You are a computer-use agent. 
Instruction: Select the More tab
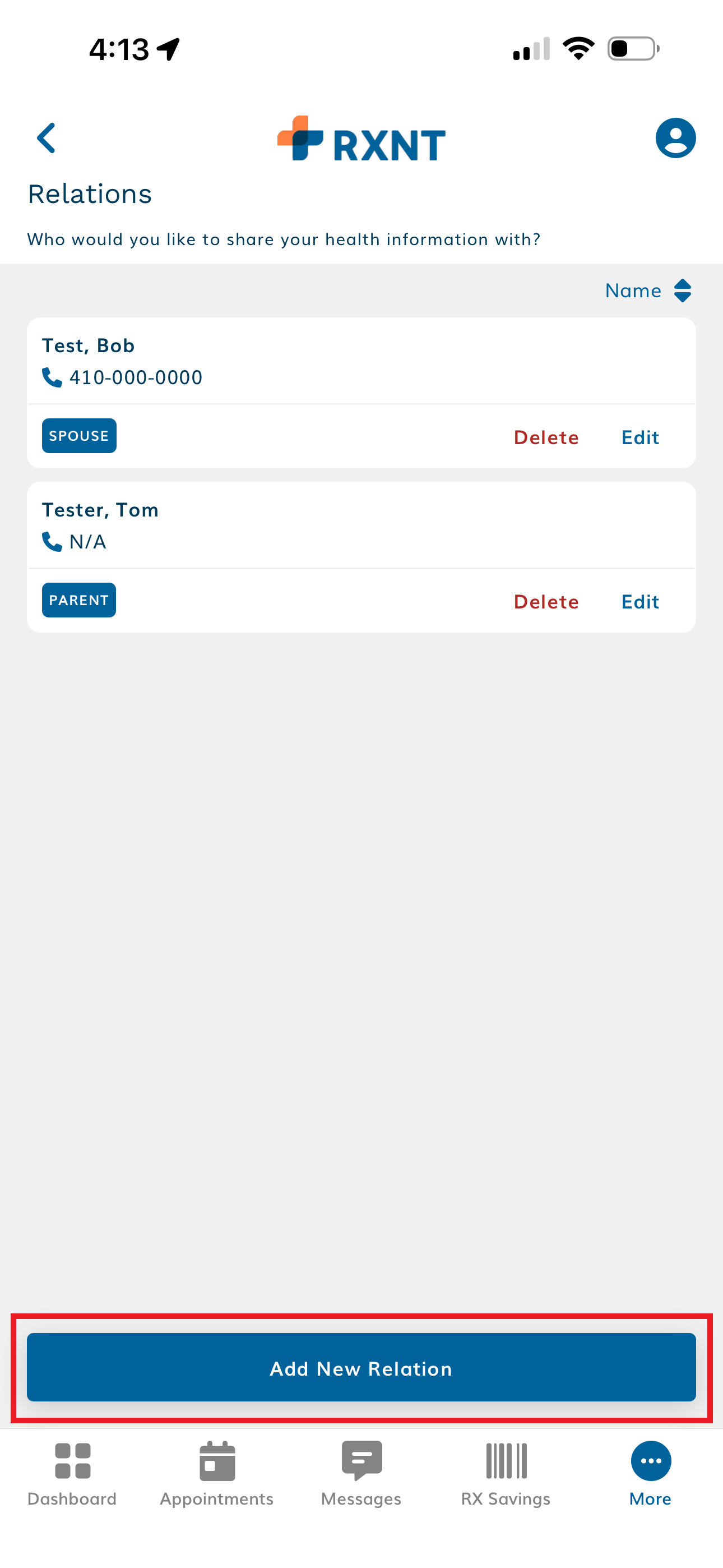point(650,1473)
